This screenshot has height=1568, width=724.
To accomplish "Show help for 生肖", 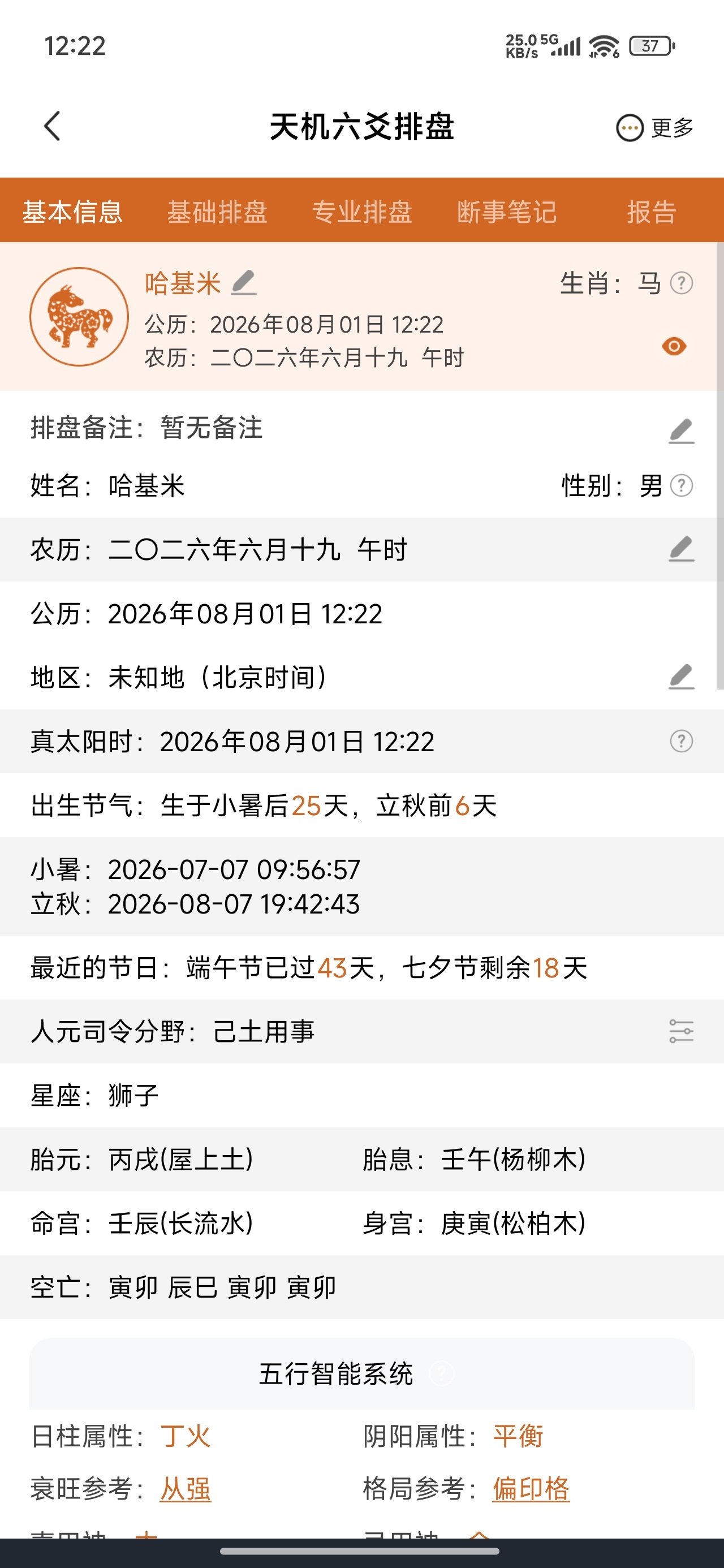I will tap(682, 283).
